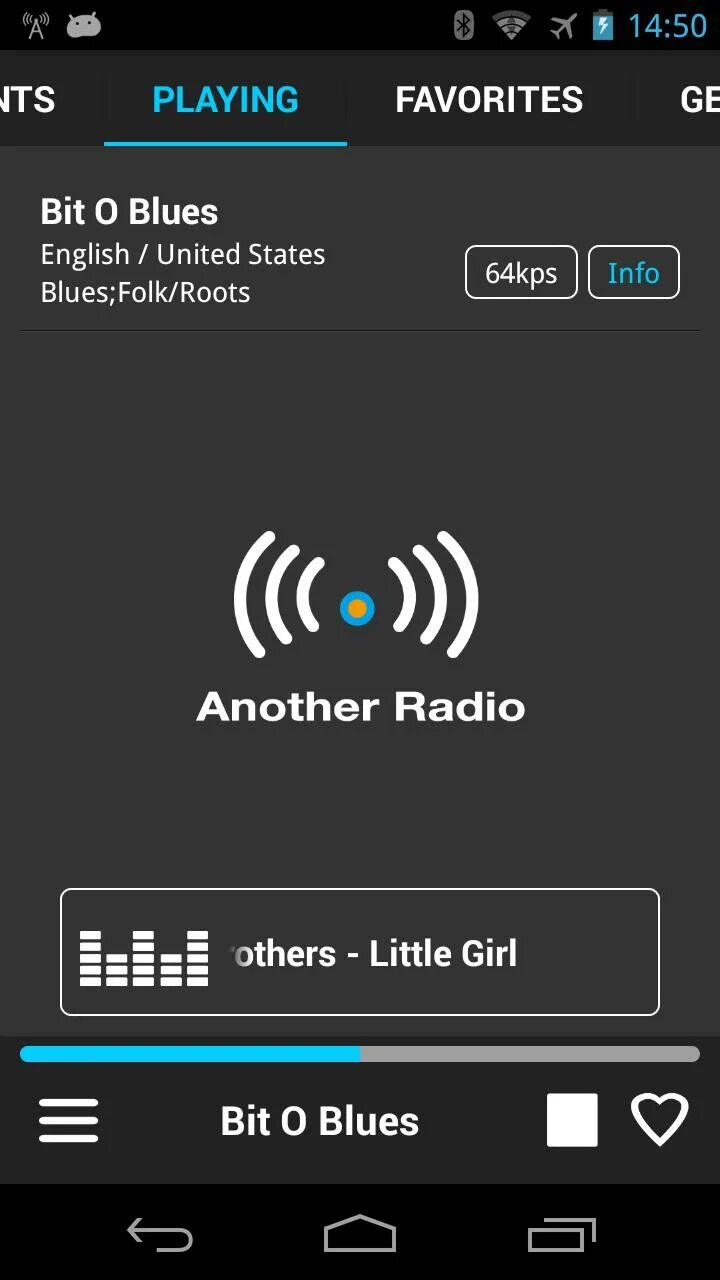The height and width of the screenshot is (1280, 720).
Task: Go back using system back button
Action: tap(160, 1234)
